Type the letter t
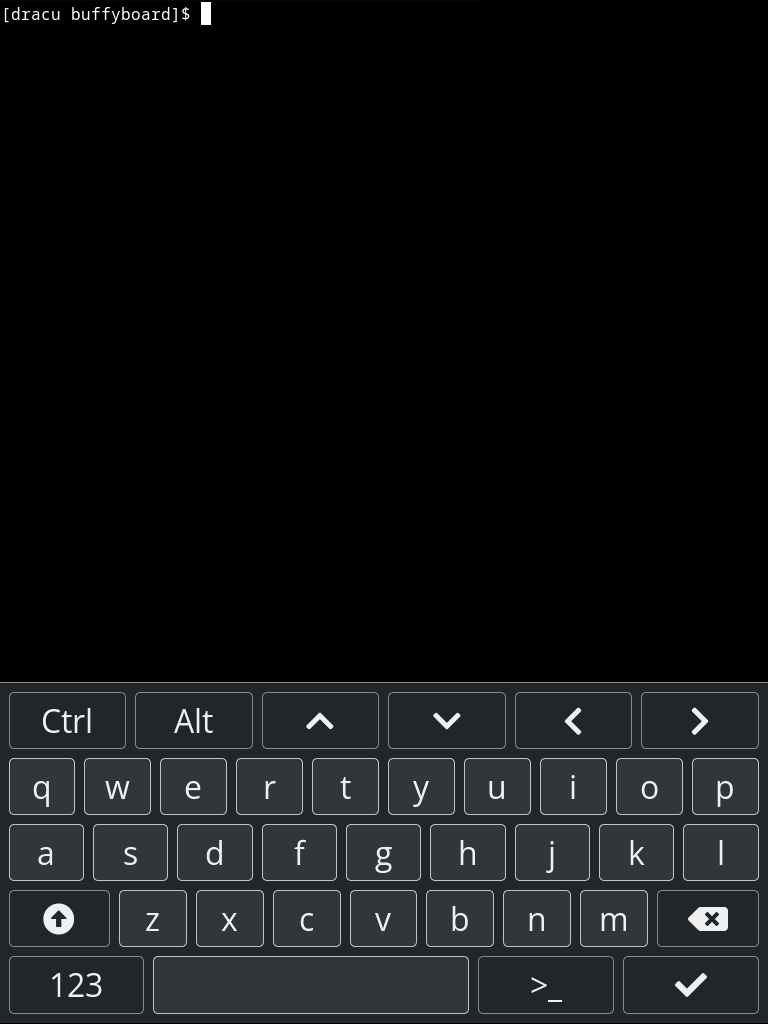 pyautogui.click(x=345, y=787)
